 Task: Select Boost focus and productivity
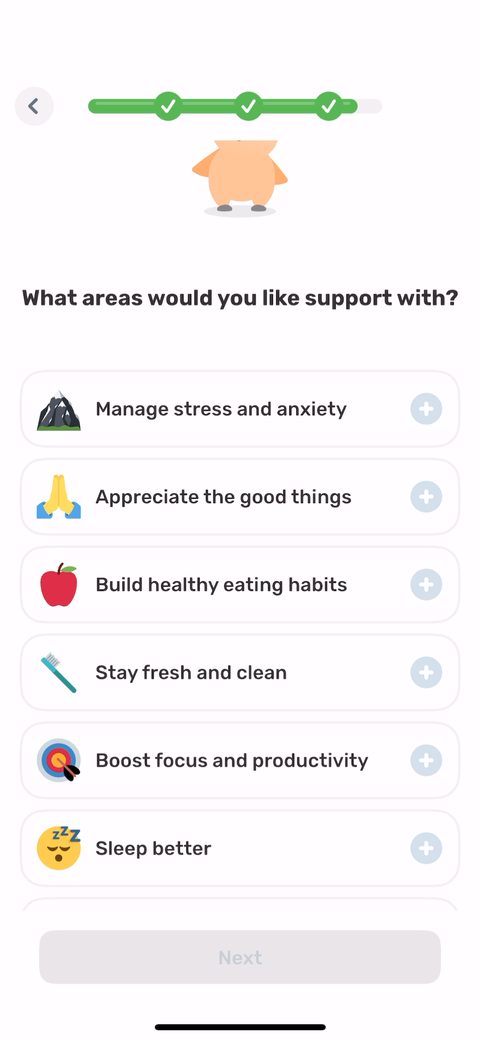tap(240, 760)
